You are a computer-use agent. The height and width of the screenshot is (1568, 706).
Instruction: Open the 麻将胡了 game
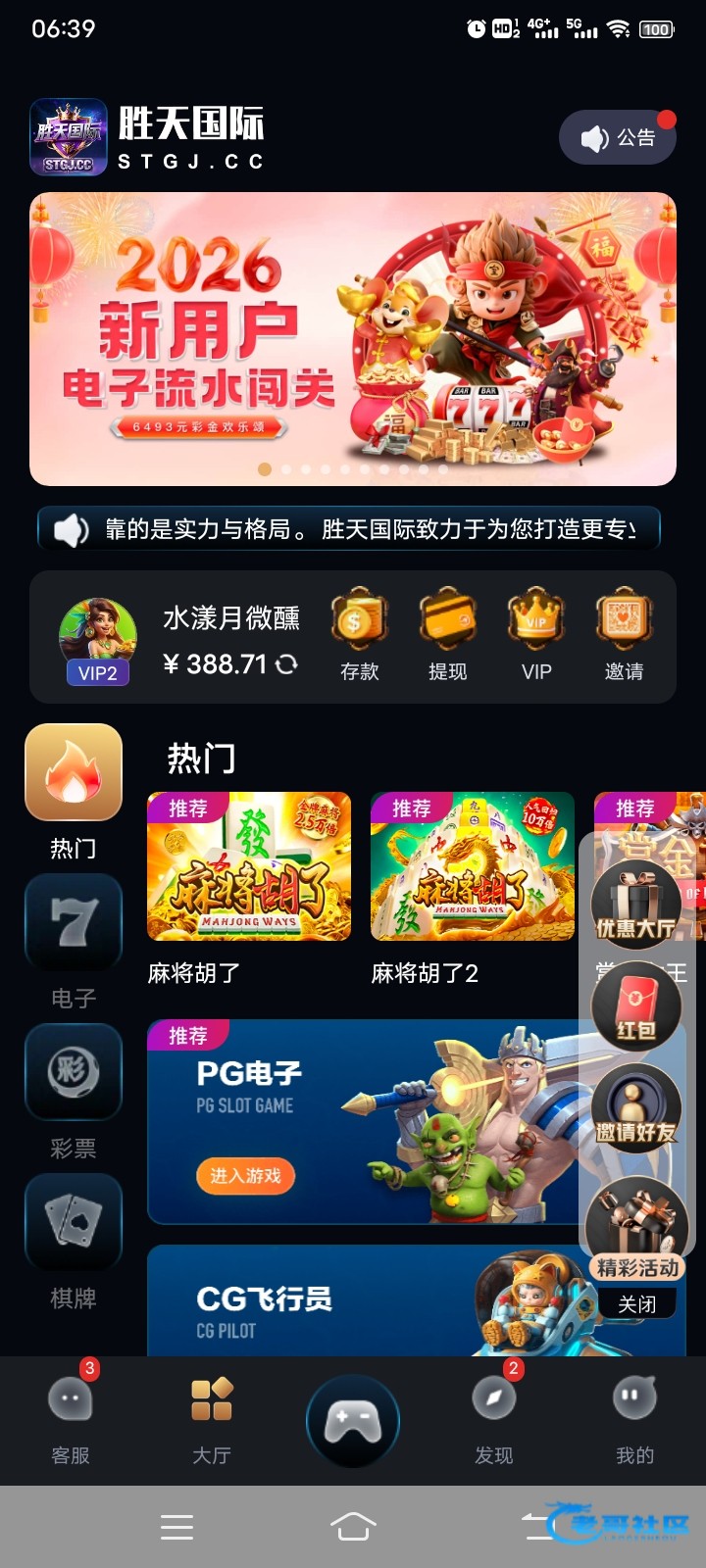tap(249, 867)
